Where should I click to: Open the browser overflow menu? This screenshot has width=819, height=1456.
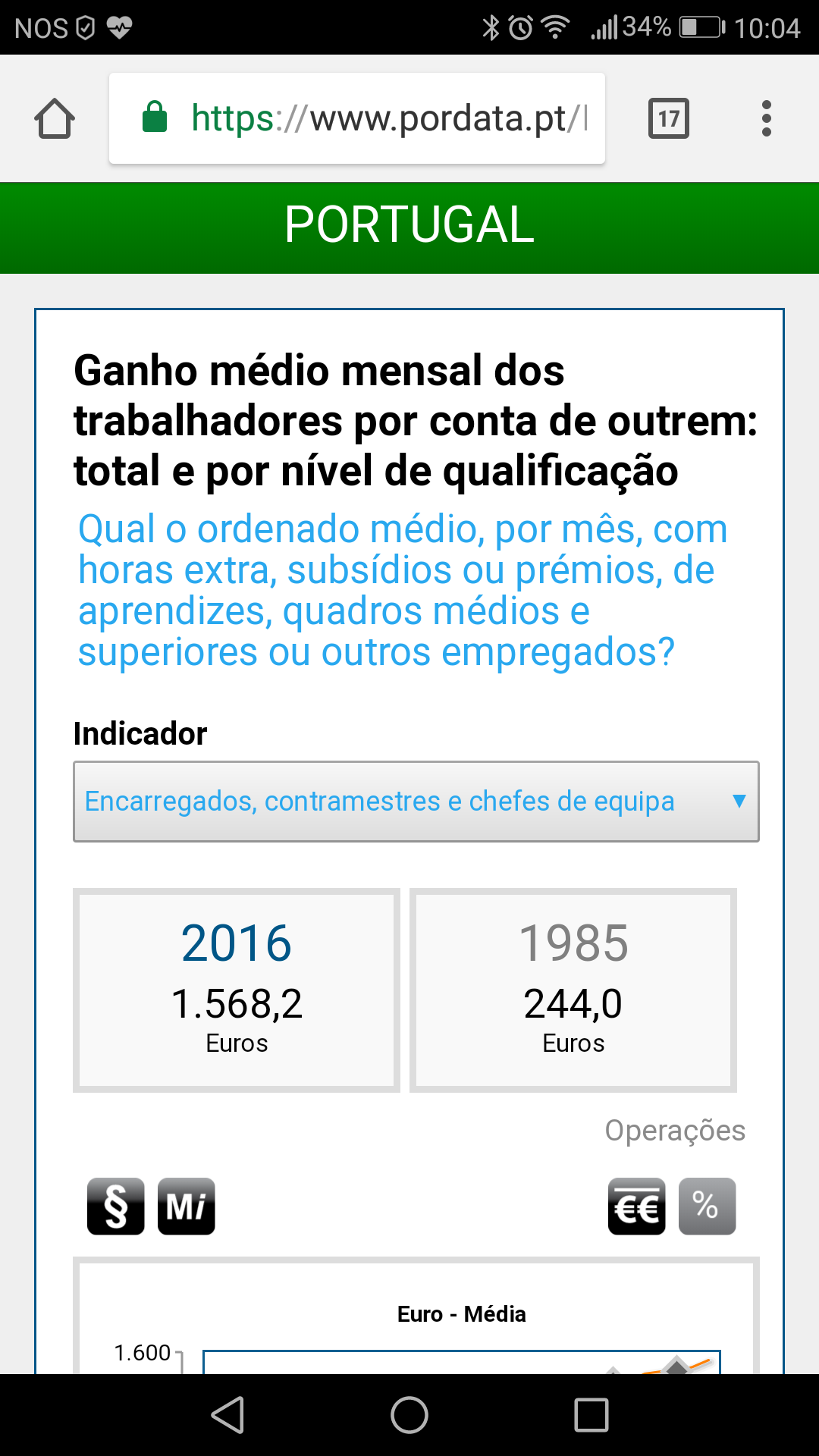coord(766,118)
